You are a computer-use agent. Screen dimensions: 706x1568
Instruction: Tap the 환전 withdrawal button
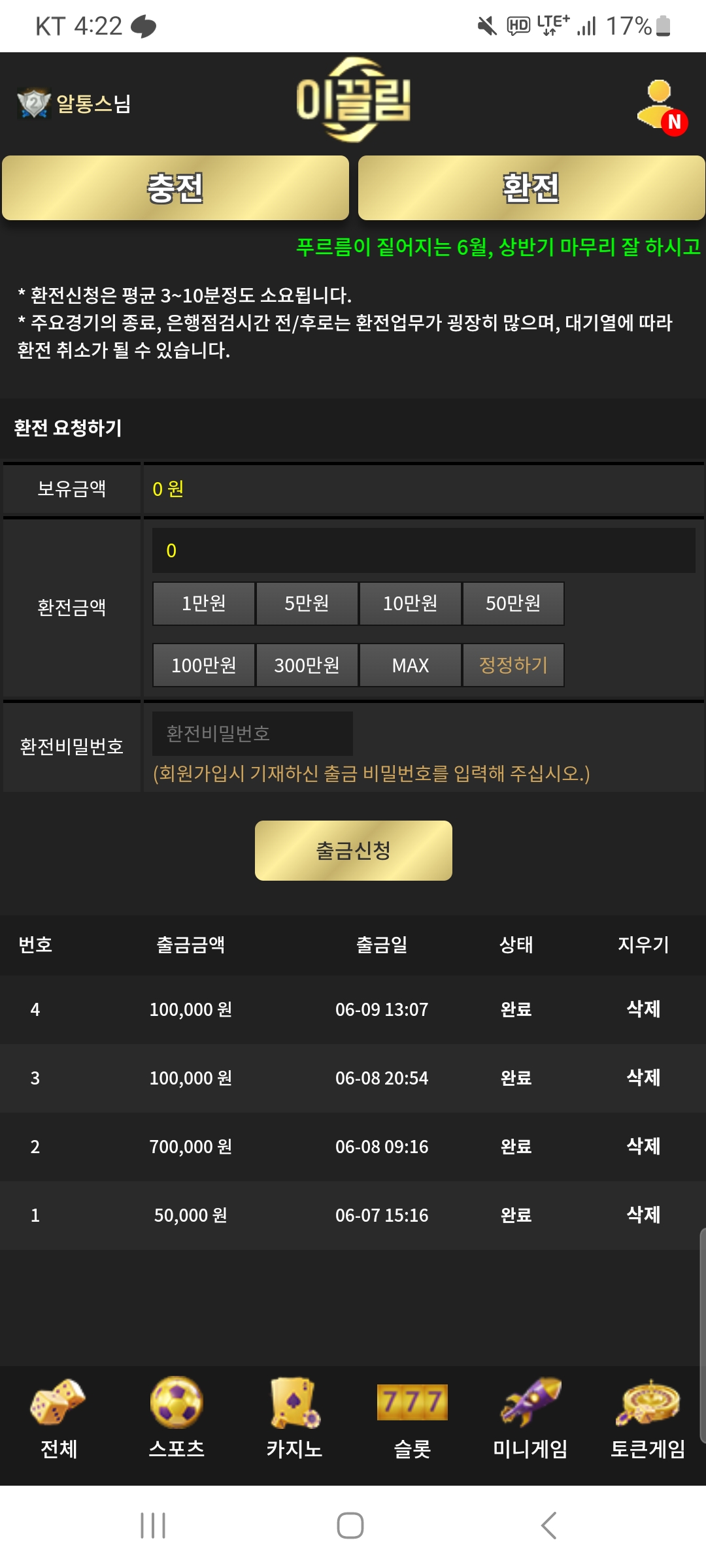click(x=531, y=188)
